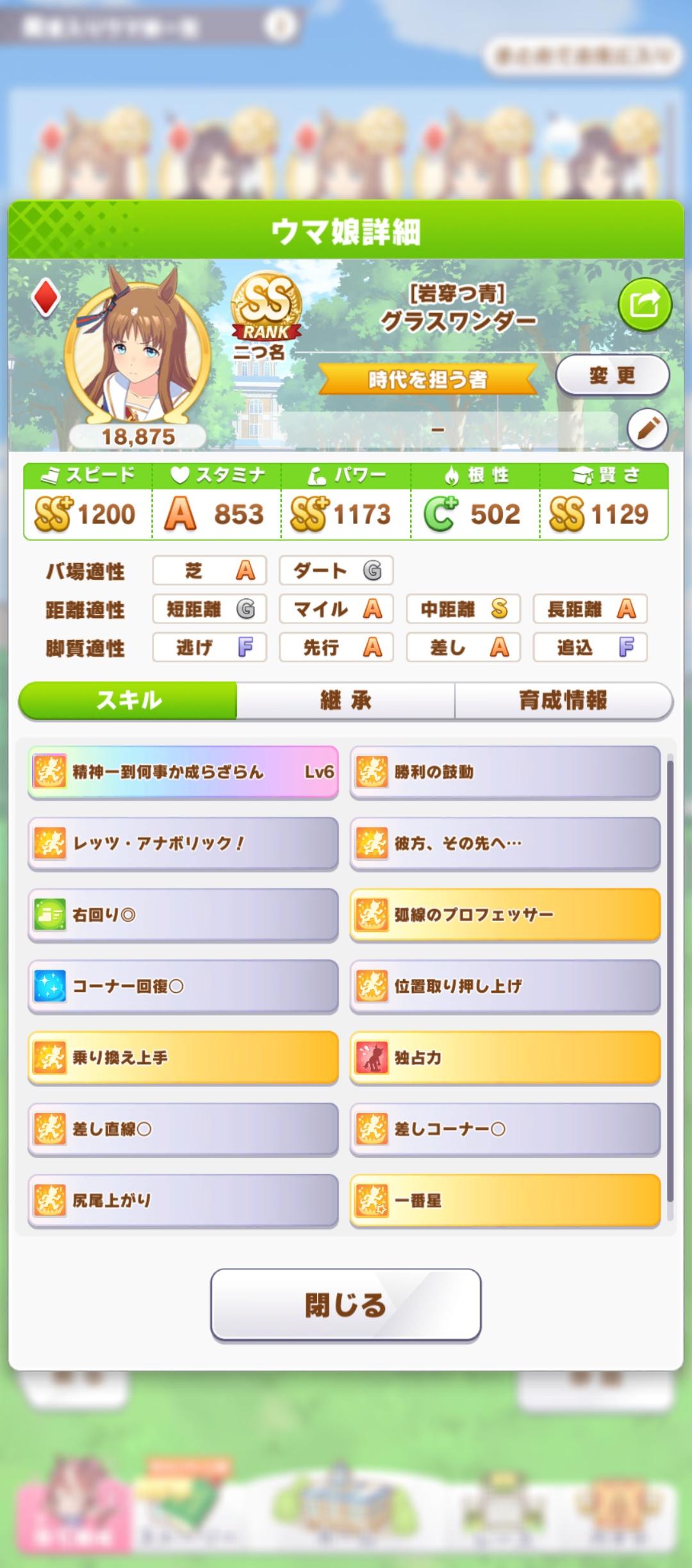View details of レッツ・アナボリック！
The image size is (692, 1568).
pos(183,843)
